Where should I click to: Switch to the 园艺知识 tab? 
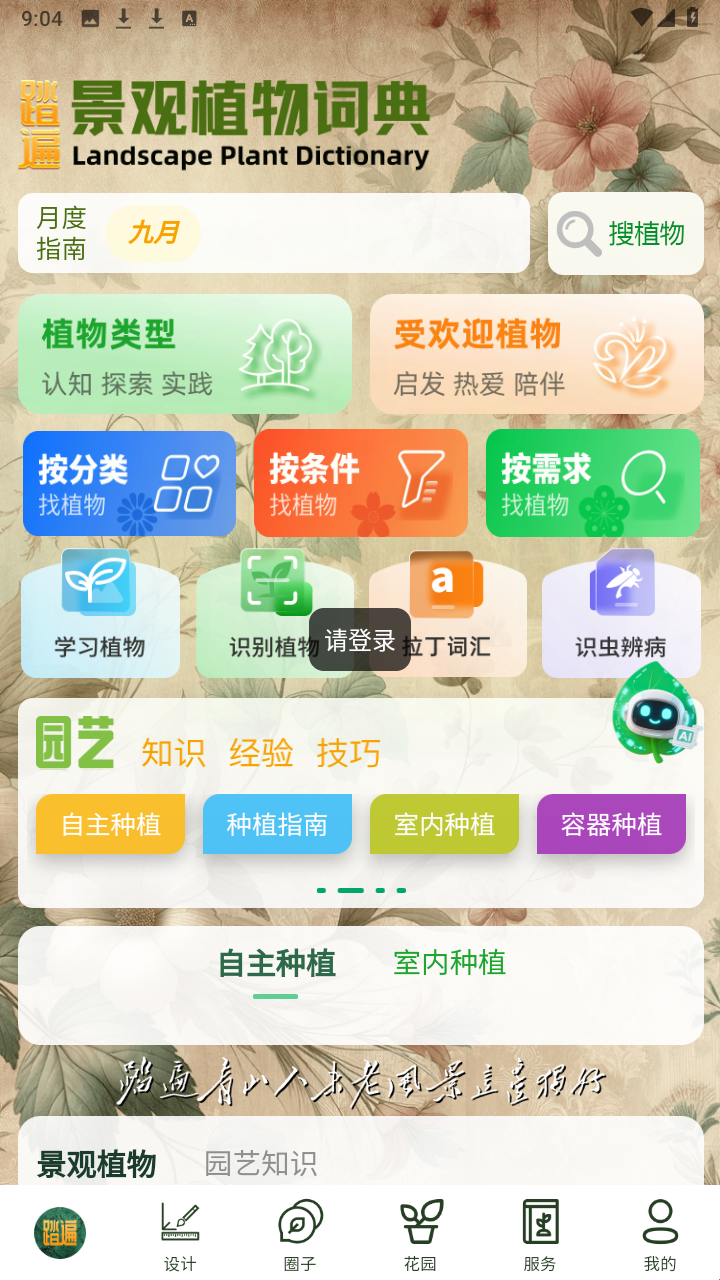[x=260, y=1163]
